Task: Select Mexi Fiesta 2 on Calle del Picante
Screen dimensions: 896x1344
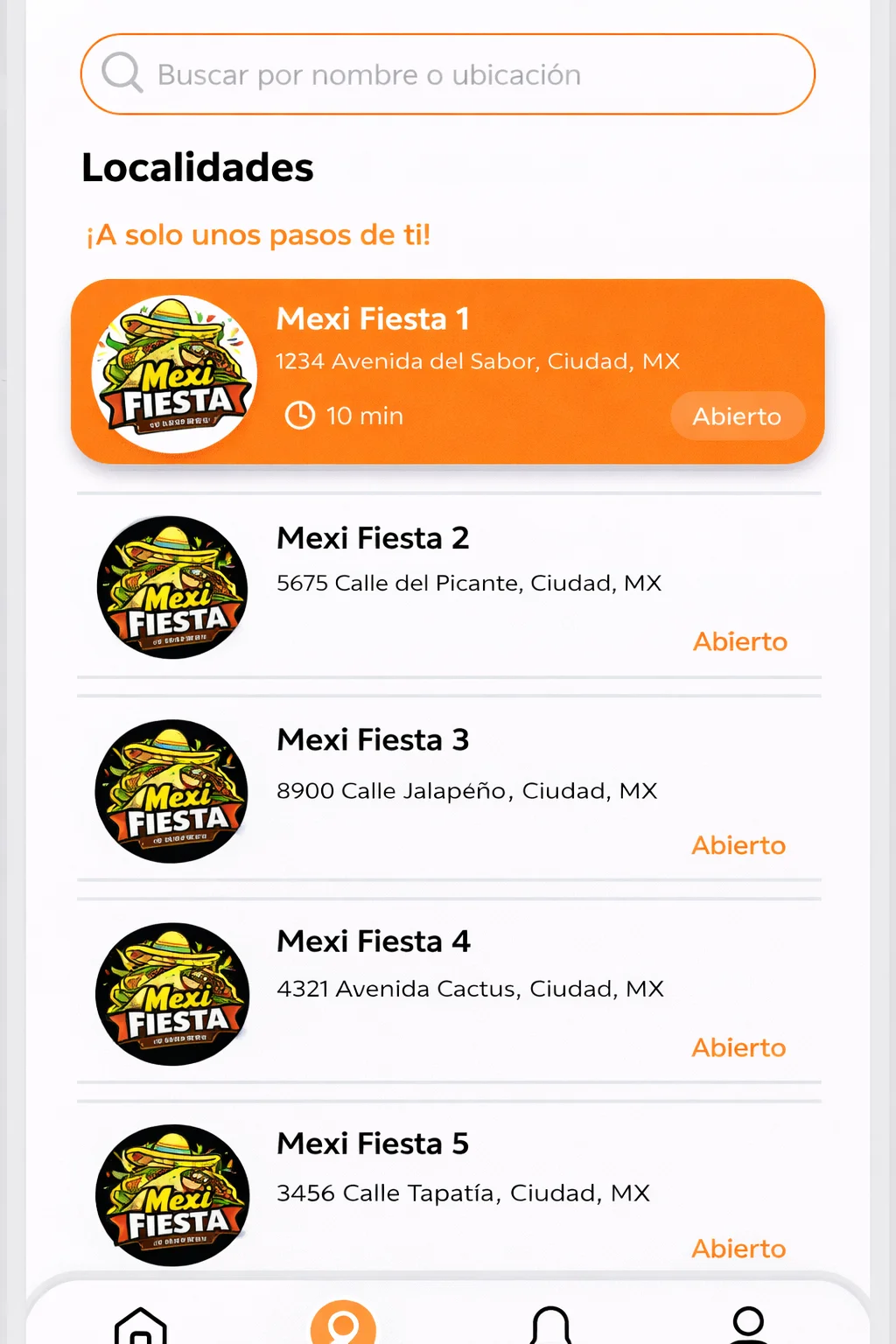Action: 448,586
